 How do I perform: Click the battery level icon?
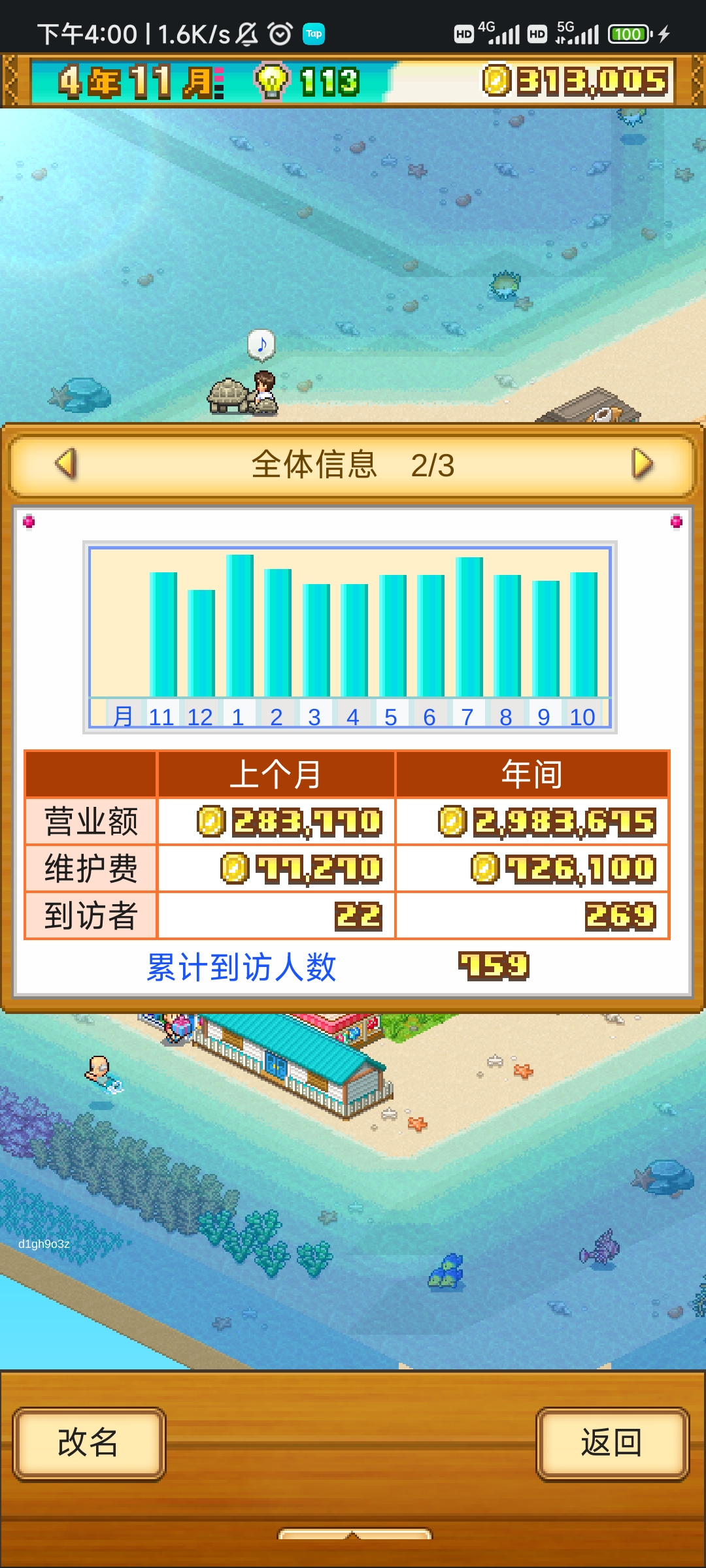point(628,33)
